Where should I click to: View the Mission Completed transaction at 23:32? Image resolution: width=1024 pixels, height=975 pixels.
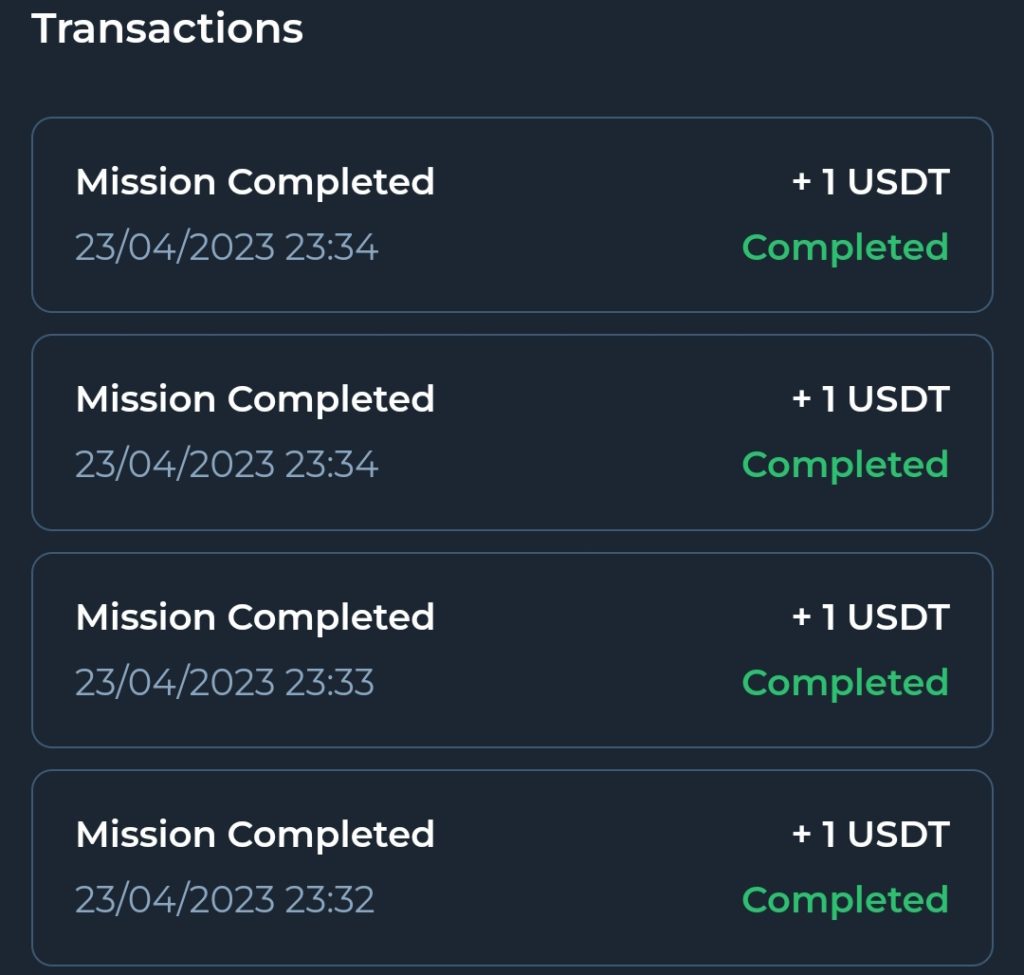pyautogui.click(x=512, y=867)
